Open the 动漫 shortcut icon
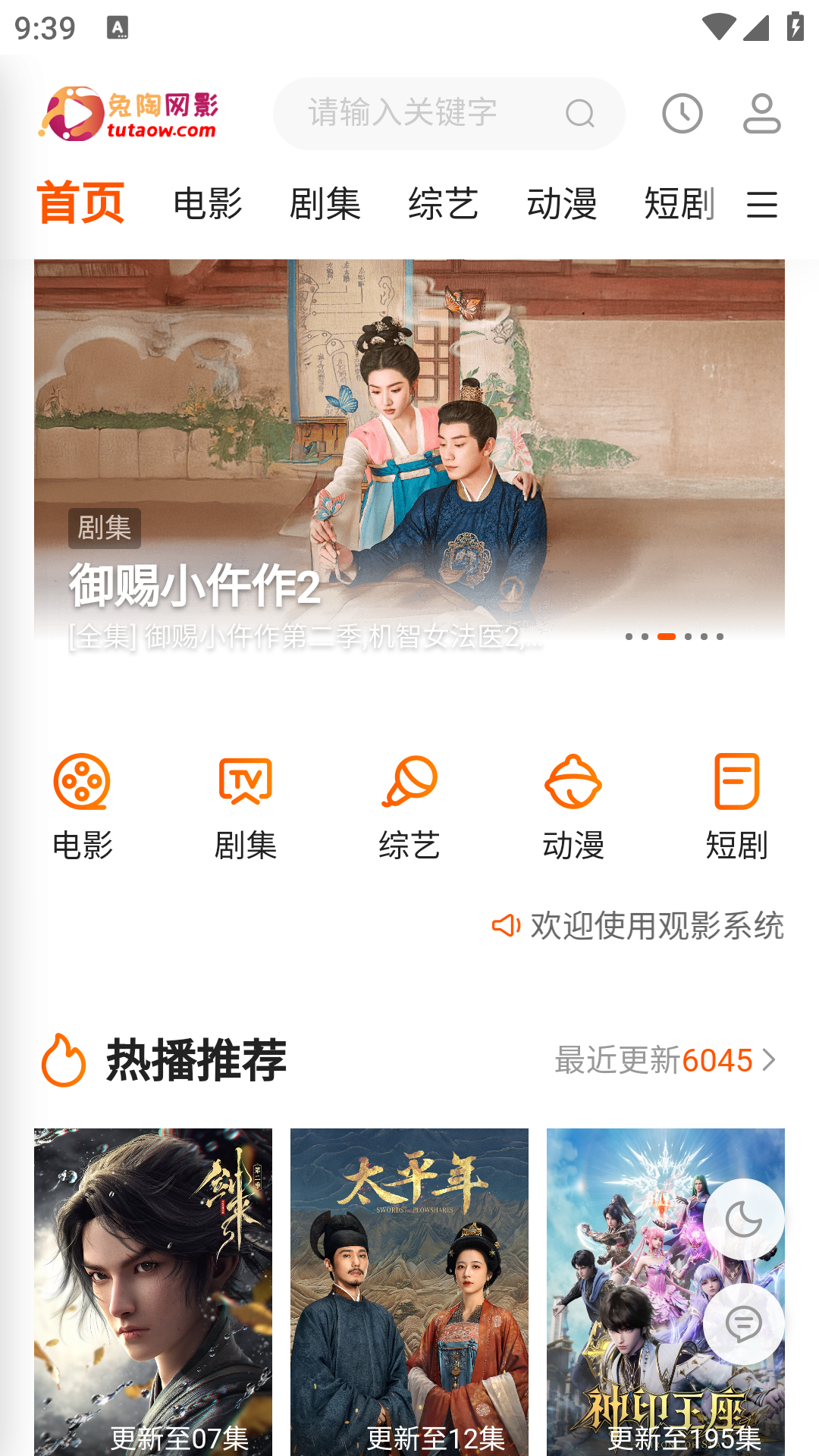The height and width of the screenshot is (1456, 819). point(573,807)
